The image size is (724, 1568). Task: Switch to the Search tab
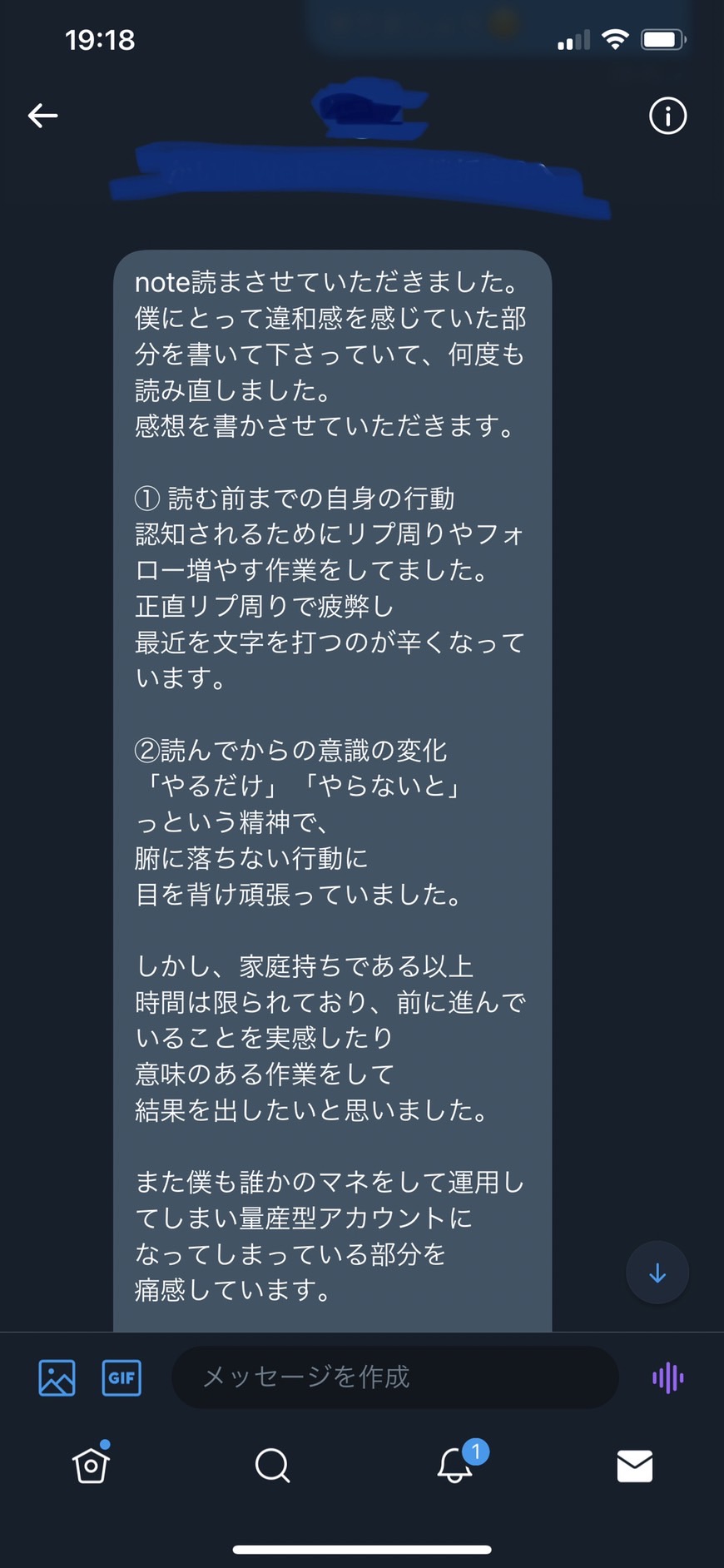[272, 1466]
